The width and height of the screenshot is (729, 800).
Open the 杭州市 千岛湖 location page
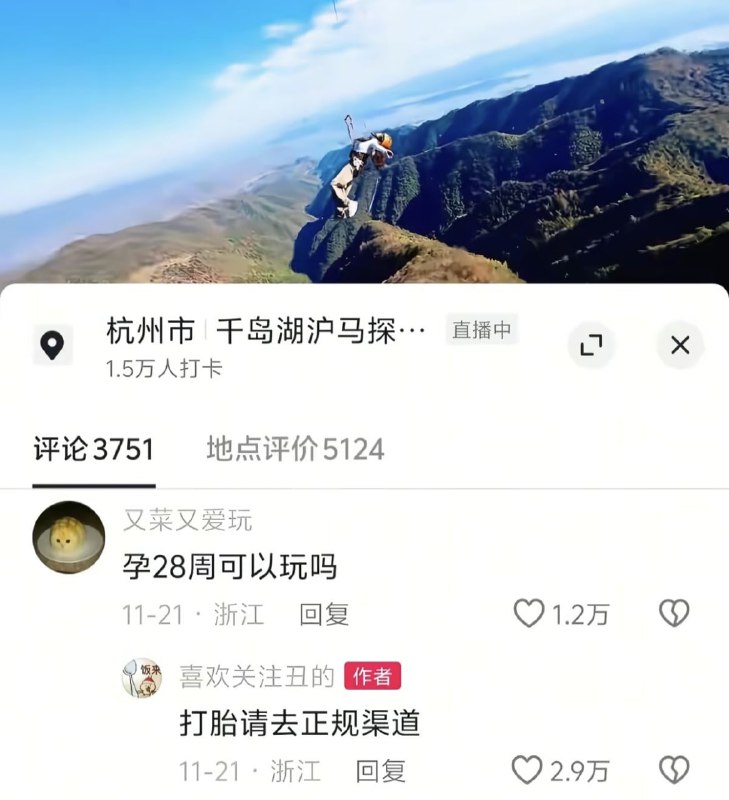tap(265, 332)
